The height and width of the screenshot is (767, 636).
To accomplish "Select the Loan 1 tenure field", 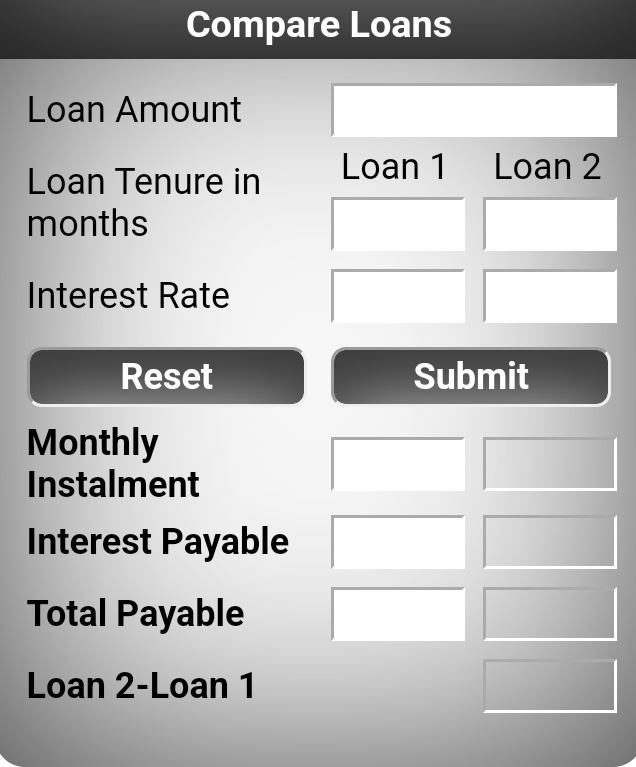I will (398, 224).
